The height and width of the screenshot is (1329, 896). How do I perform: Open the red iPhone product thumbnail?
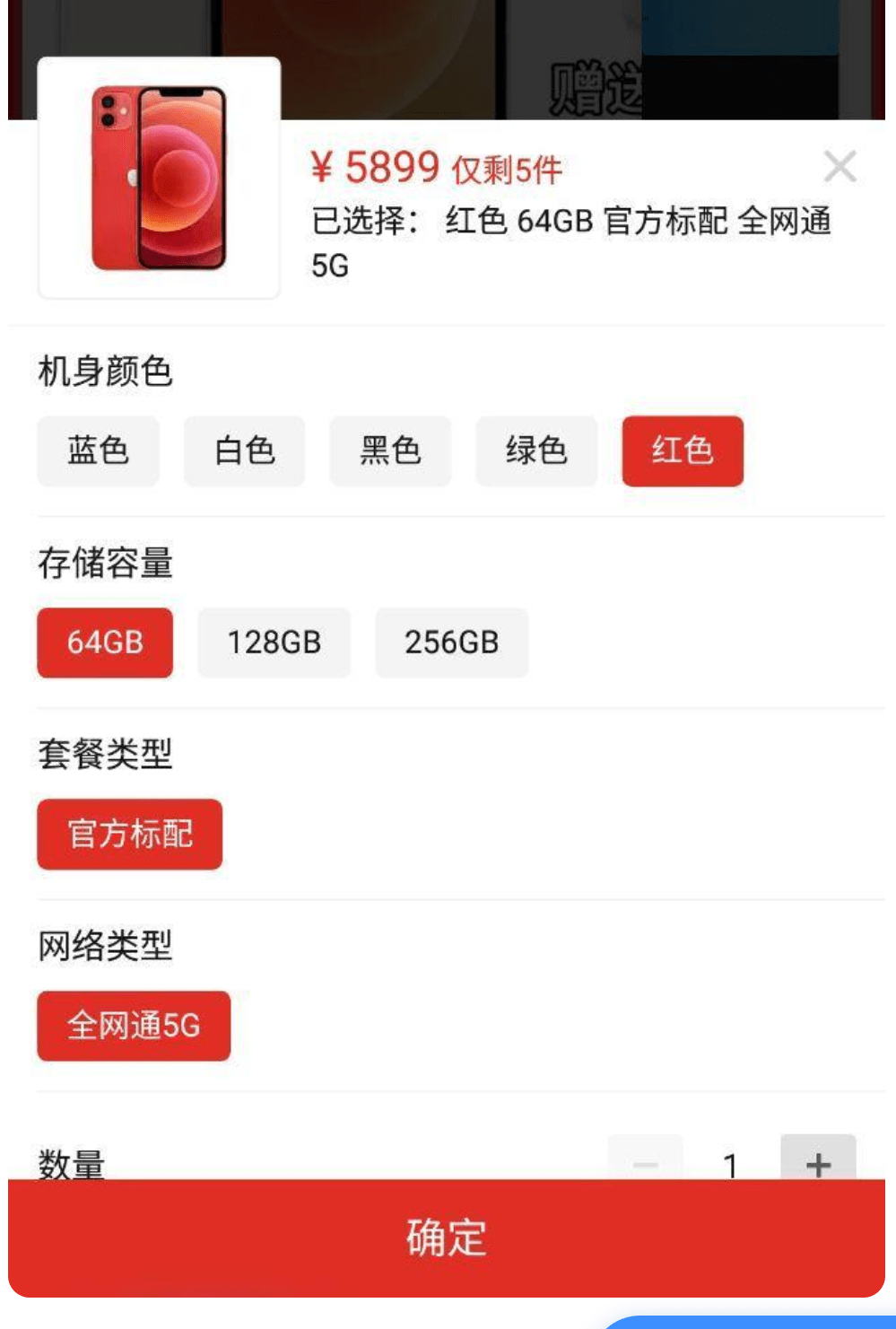click(x=159, y=178)
